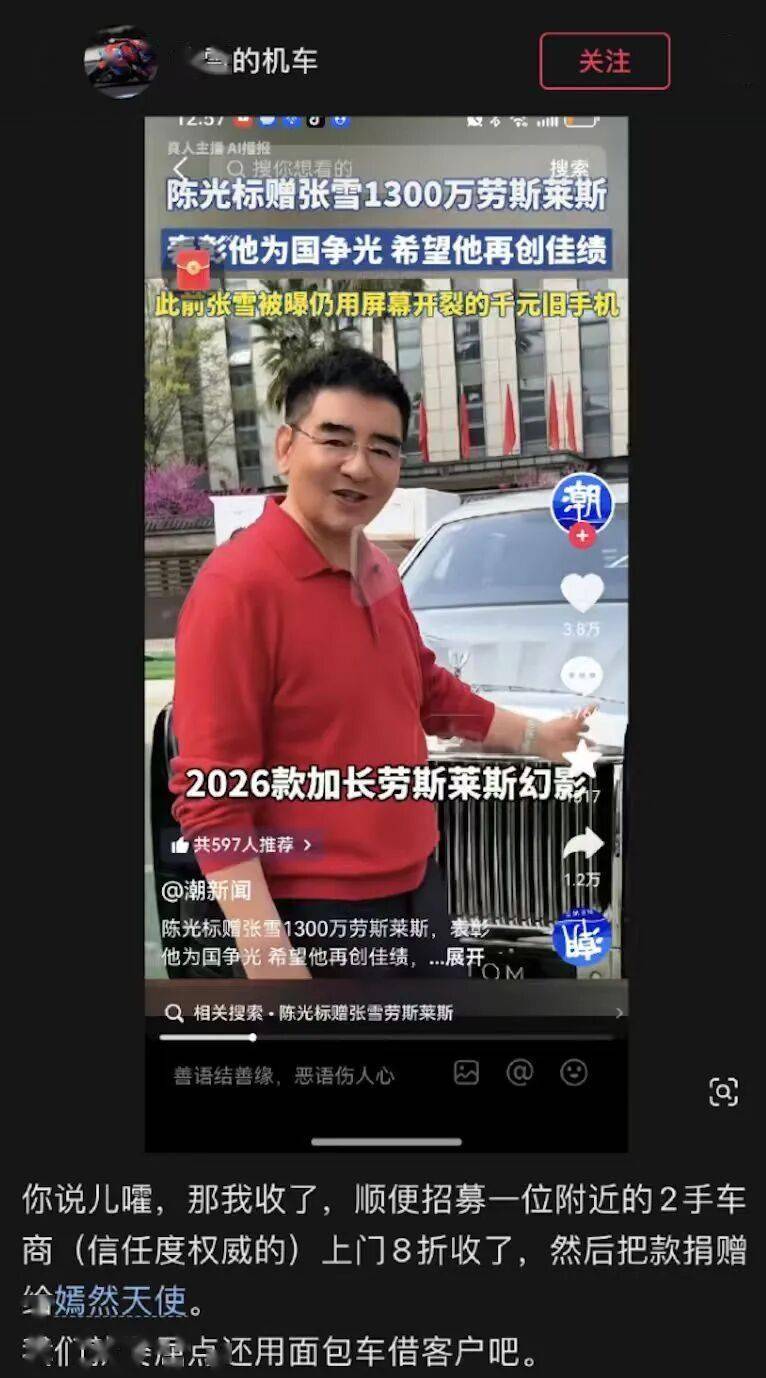
Task: Tap the image search scan icon
Action: point(723,1092)
